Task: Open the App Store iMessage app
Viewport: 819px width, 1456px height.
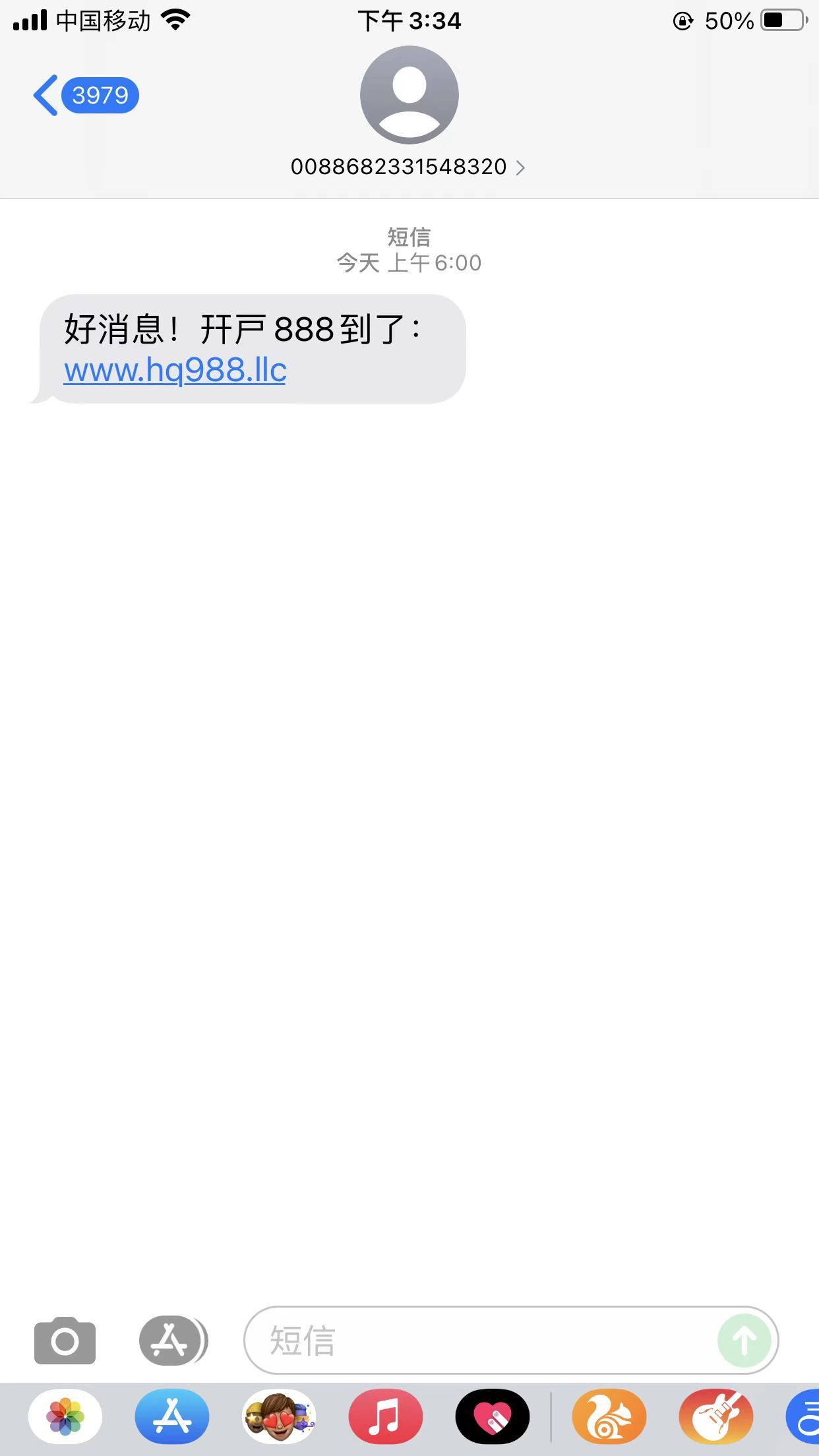Action: coord(172,1416)
